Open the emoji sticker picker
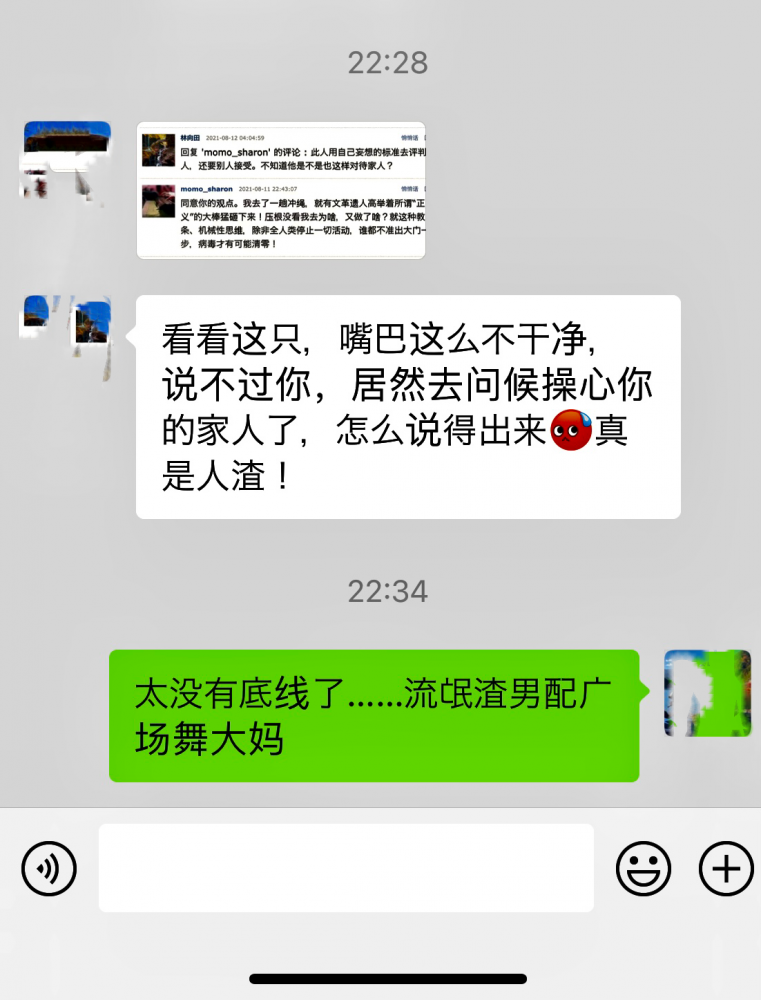The height and width of the screenshot is (1000, 761). coord(643,868)
